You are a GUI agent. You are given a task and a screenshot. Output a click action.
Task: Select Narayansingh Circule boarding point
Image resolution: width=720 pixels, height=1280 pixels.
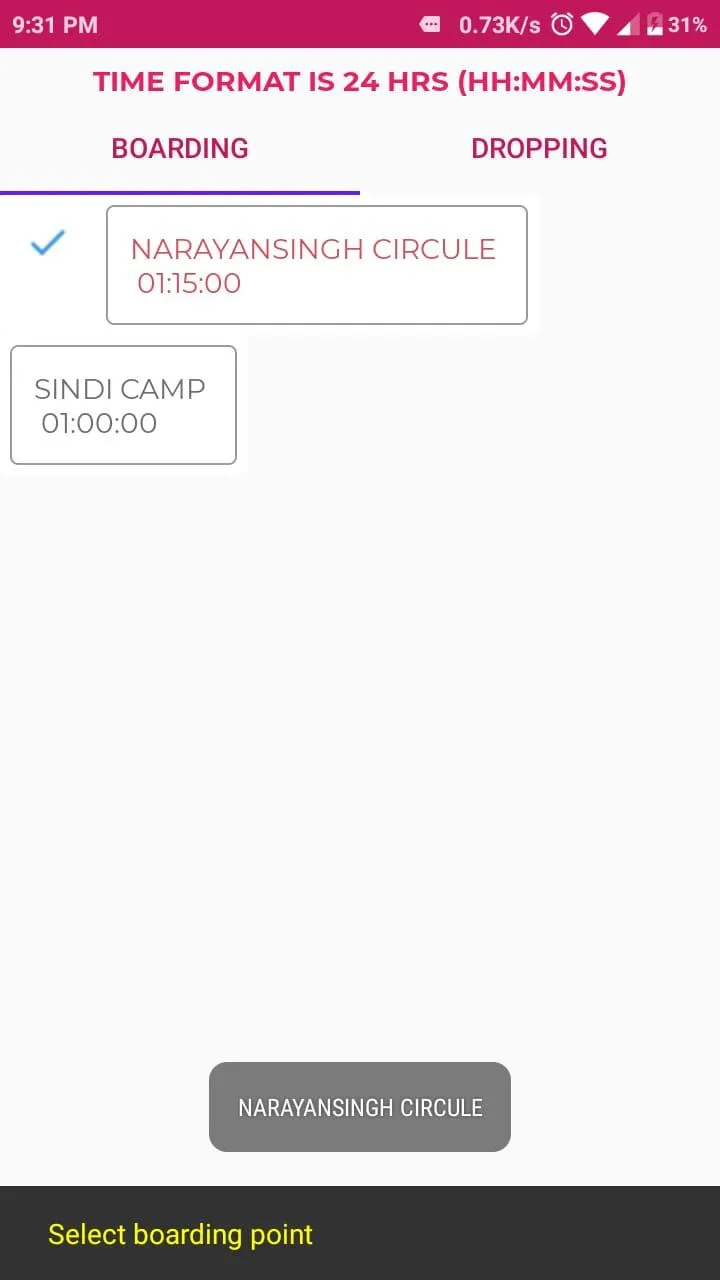click(316, 265)
